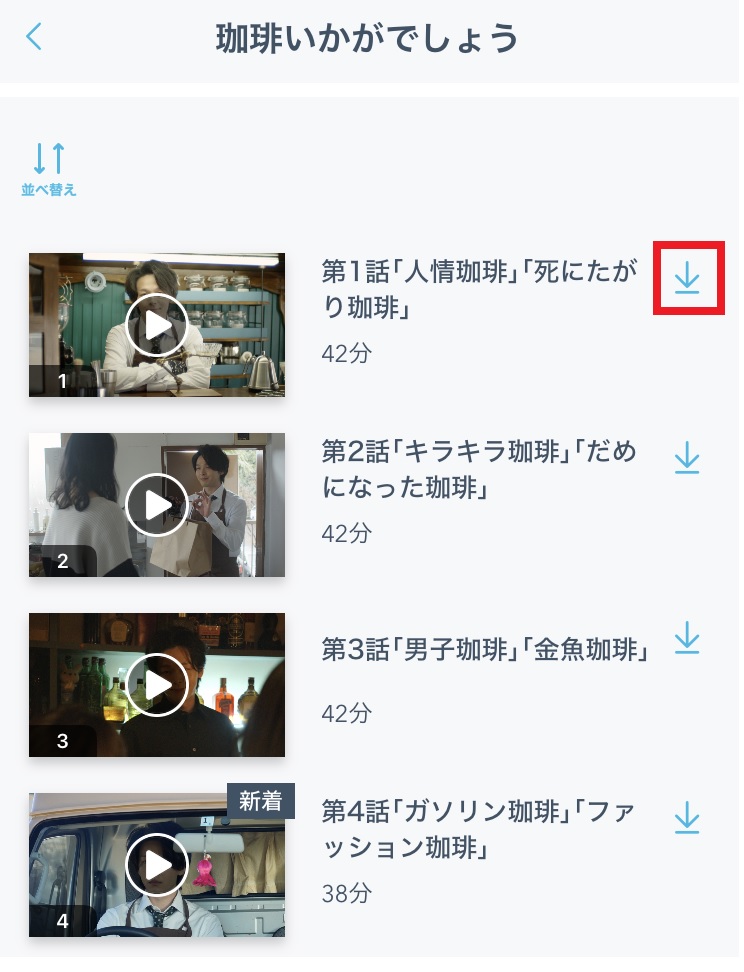Download episode 2 キラキラ珈琲
This screenshot has width=744, height=972.
pyautogui.click(x=687, y=458)
